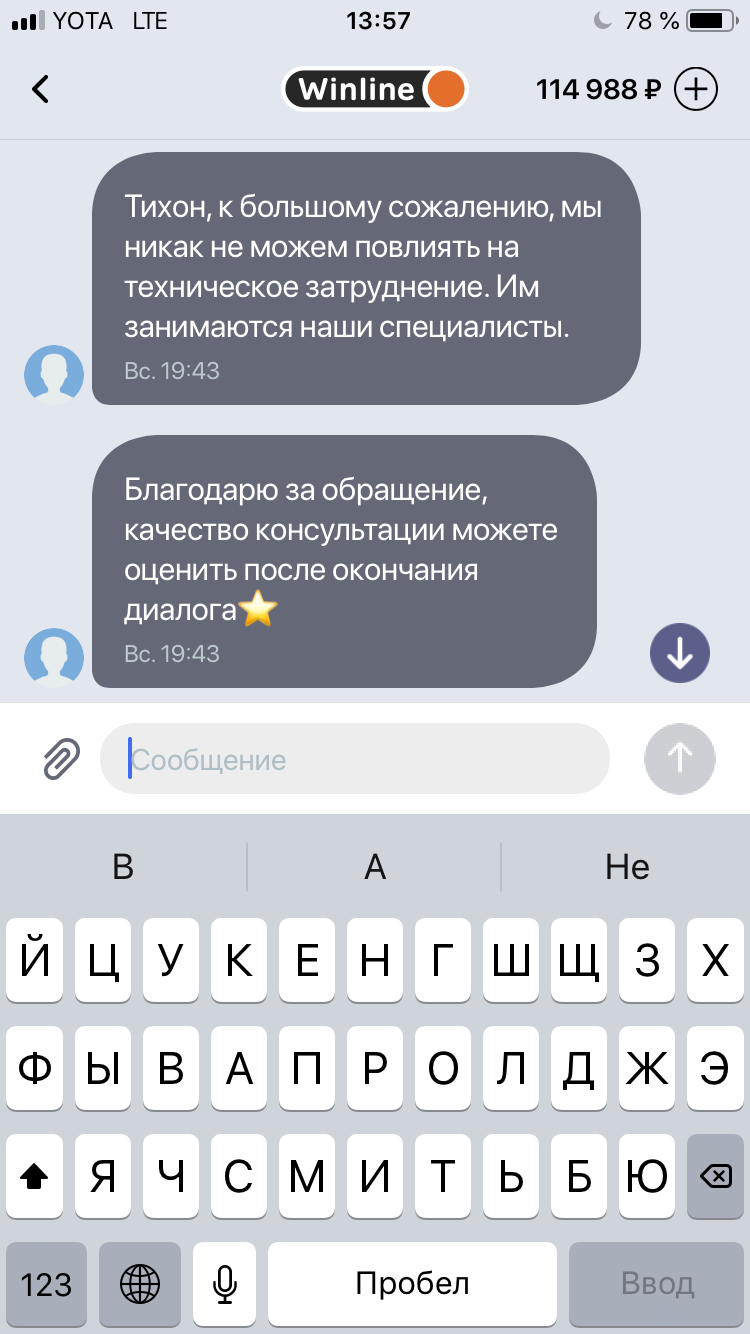Image resolution: width=750 pixels, height=1334 pixels.
Task: Attach a file with the paperclip
Action: click(x=61, y=759)
